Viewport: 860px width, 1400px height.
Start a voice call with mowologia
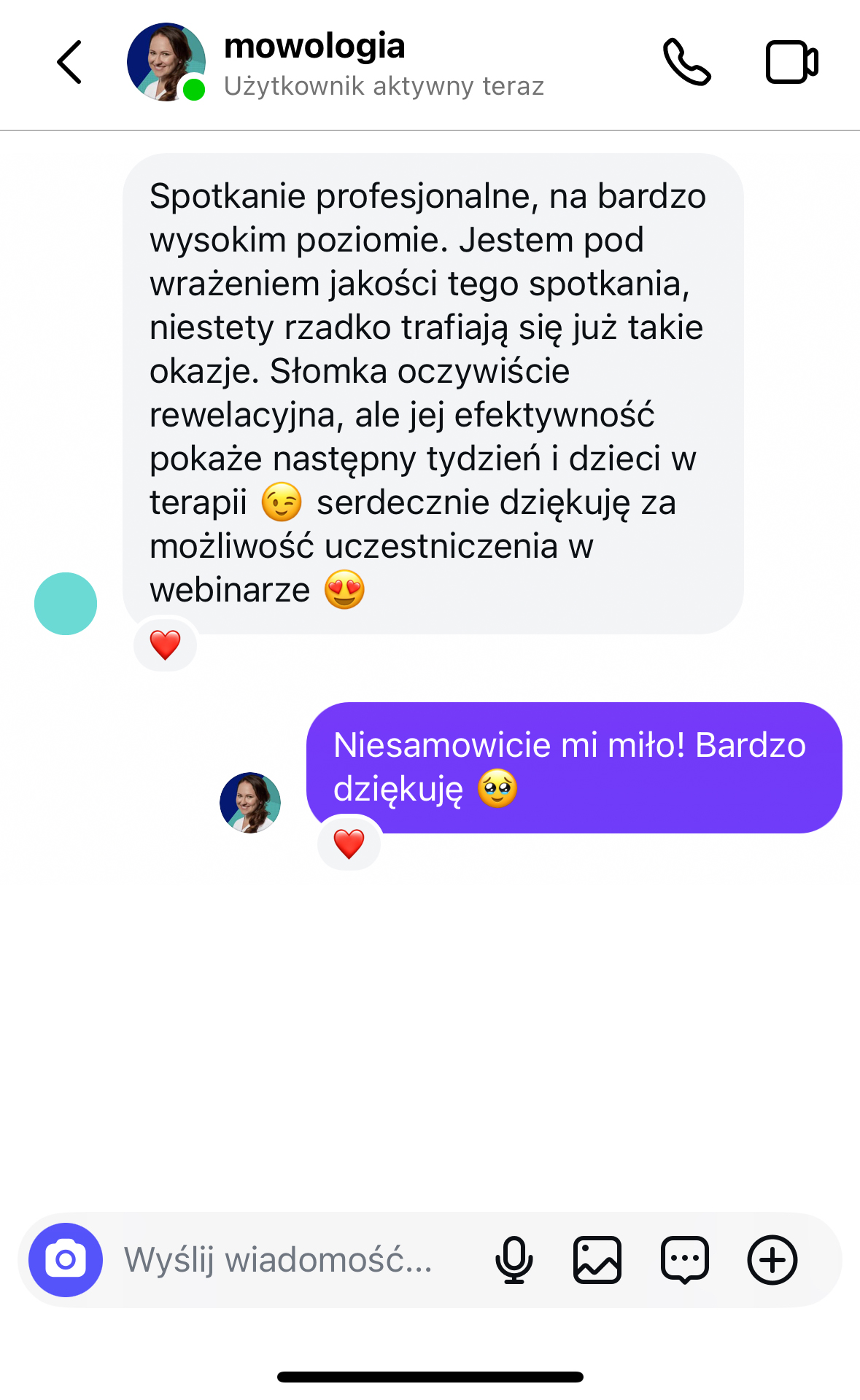click(x=686, y=63)
